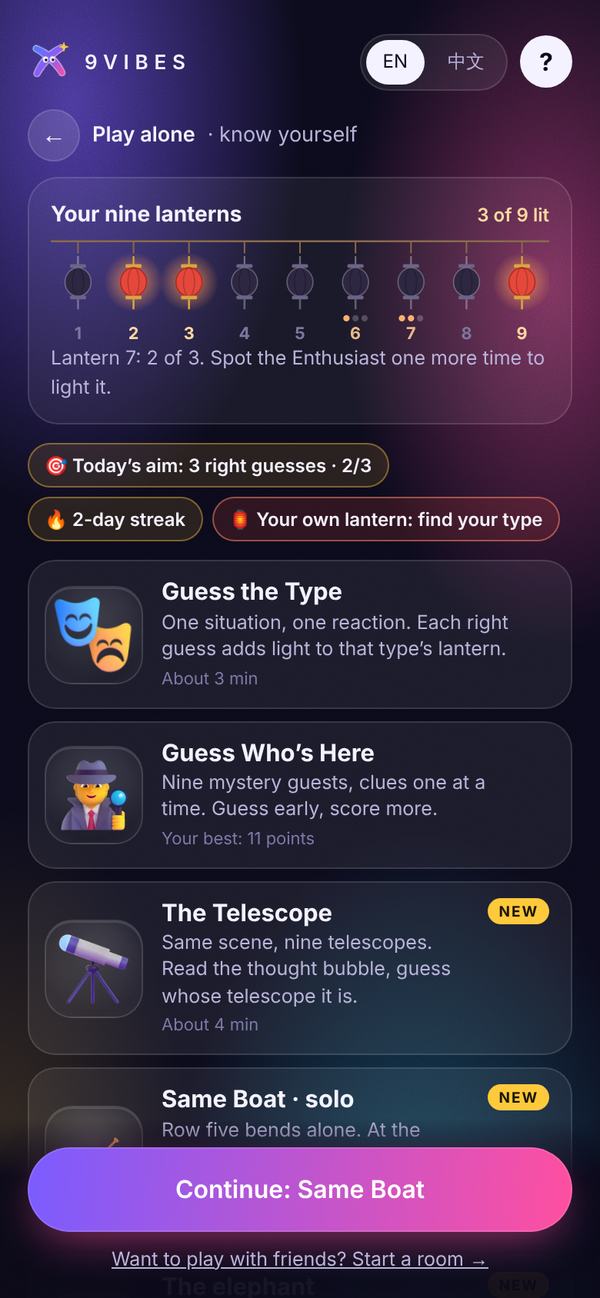Open the help question mark
Image resolution: width=600 pixels, height=1298 pixels.
(546, 62)
